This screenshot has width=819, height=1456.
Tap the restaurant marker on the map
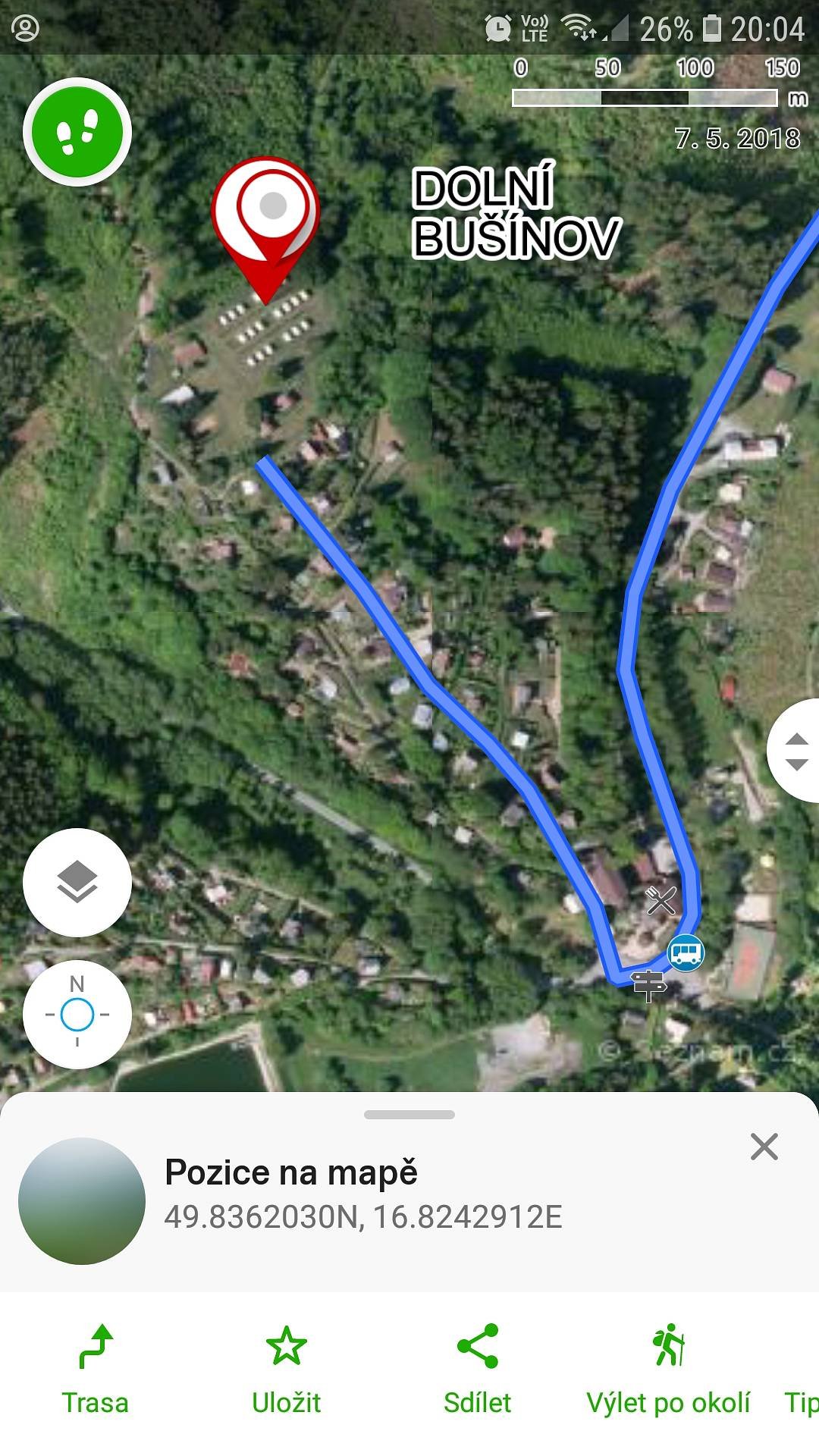pyautogui.click(x=661, y=901)
